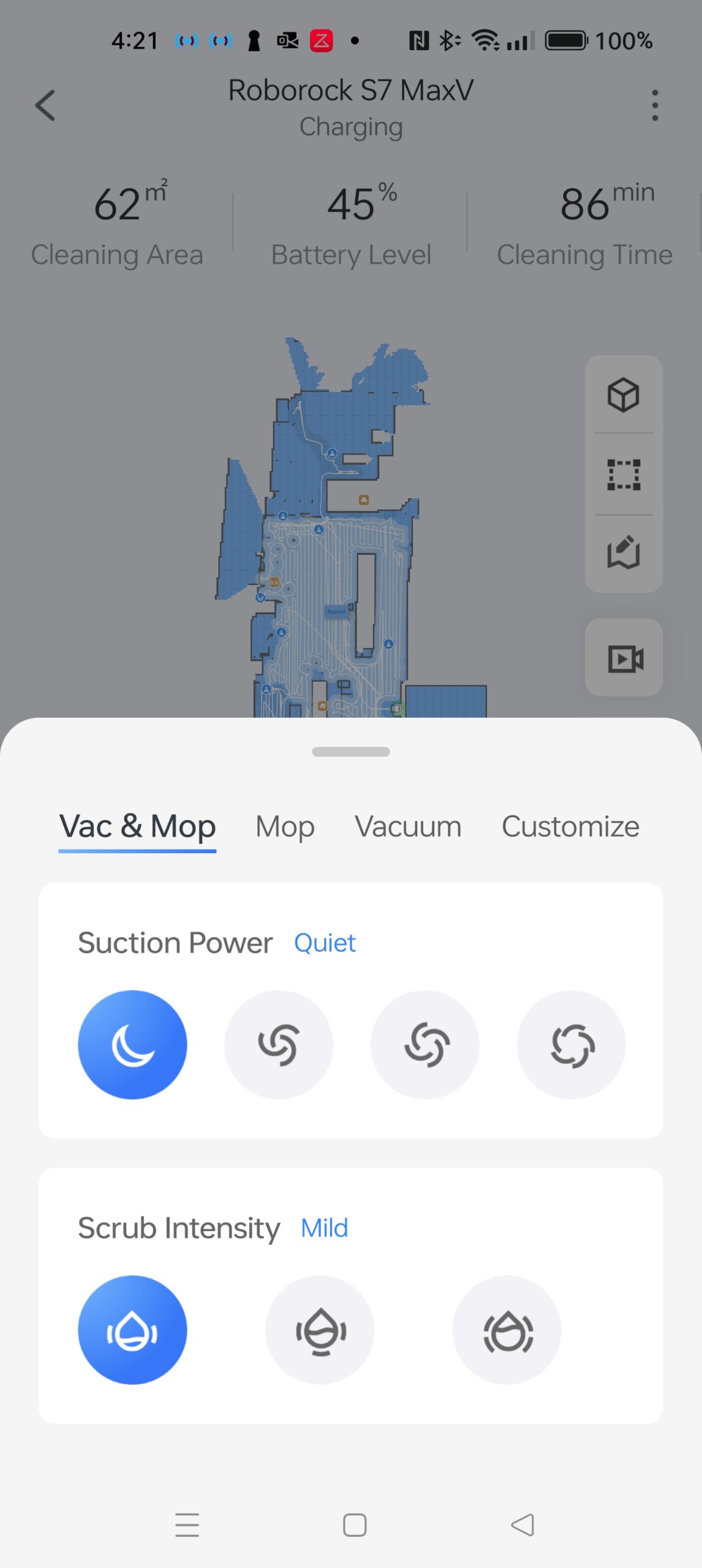Image resolution: width=702 pixels, height=1568 pixels.
Task: Open the system recent apps menu
Action: pos(187,1525)
